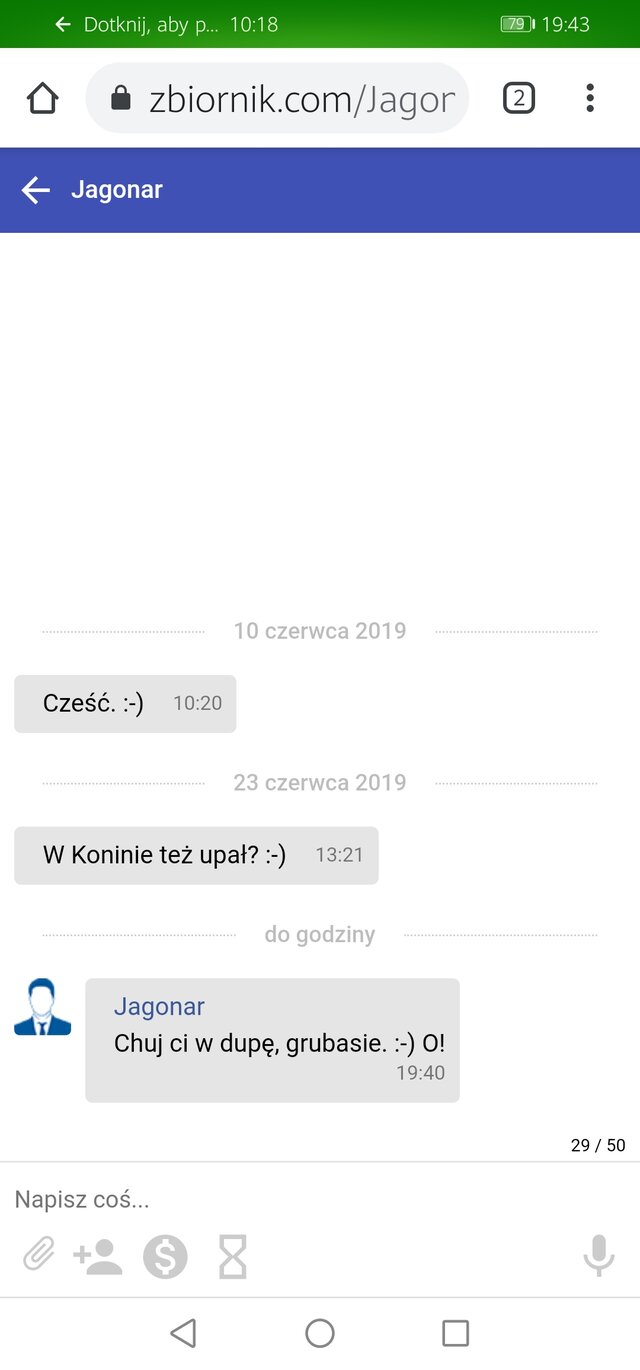Viewport: 640px width, 1370px height.
Task: Tap the system back button
Action: click(183, 1333)
